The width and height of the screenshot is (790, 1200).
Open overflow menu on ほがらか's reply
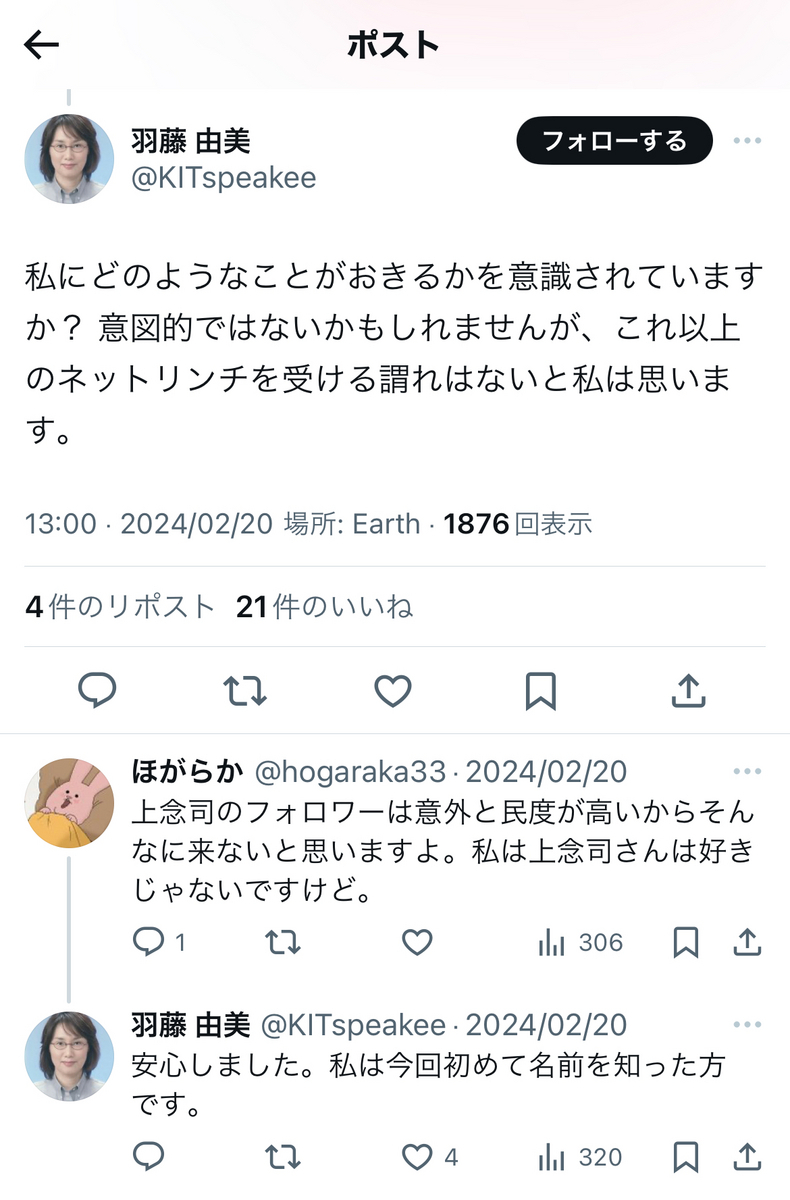[x=747, y=771]
